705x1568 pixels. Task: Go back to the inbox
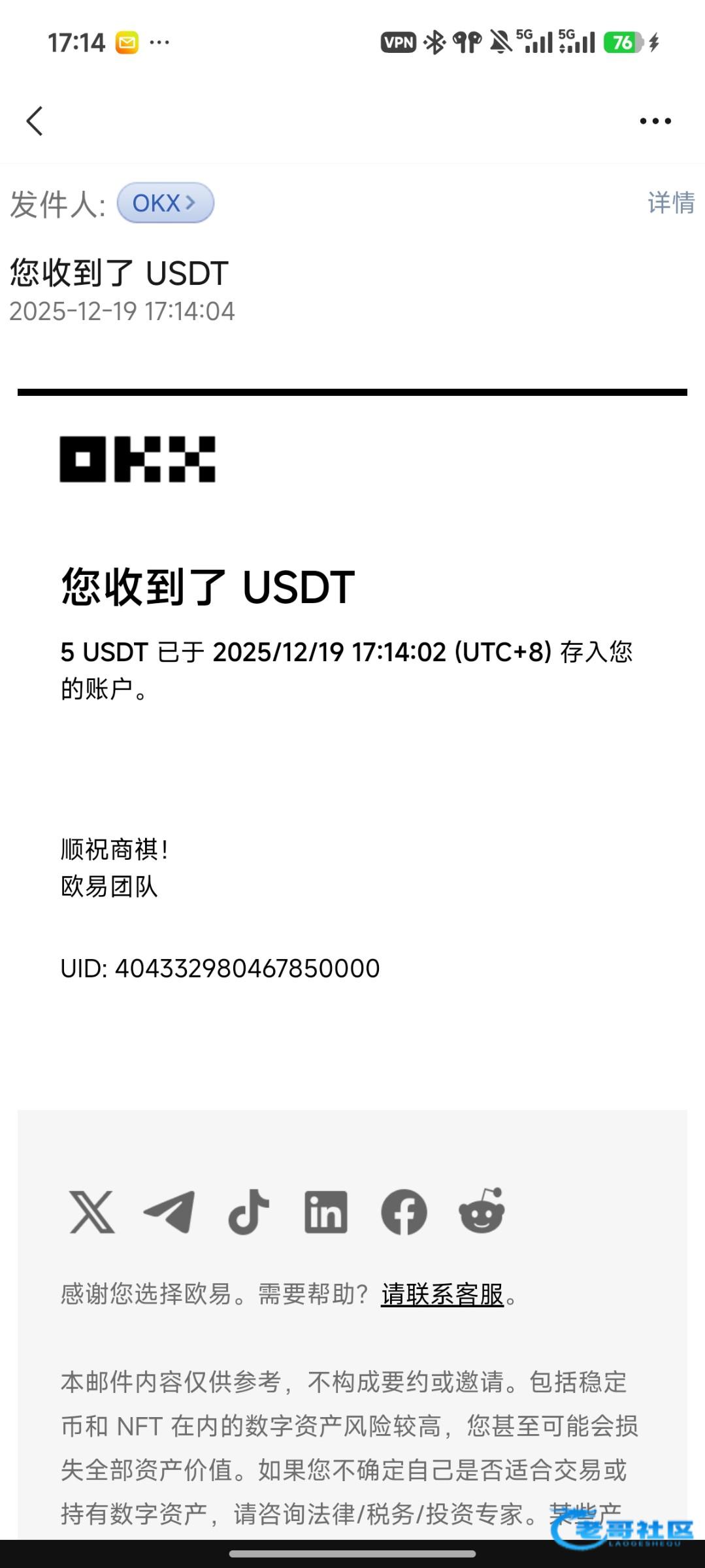pyautogui.click(x=35, y=121)
